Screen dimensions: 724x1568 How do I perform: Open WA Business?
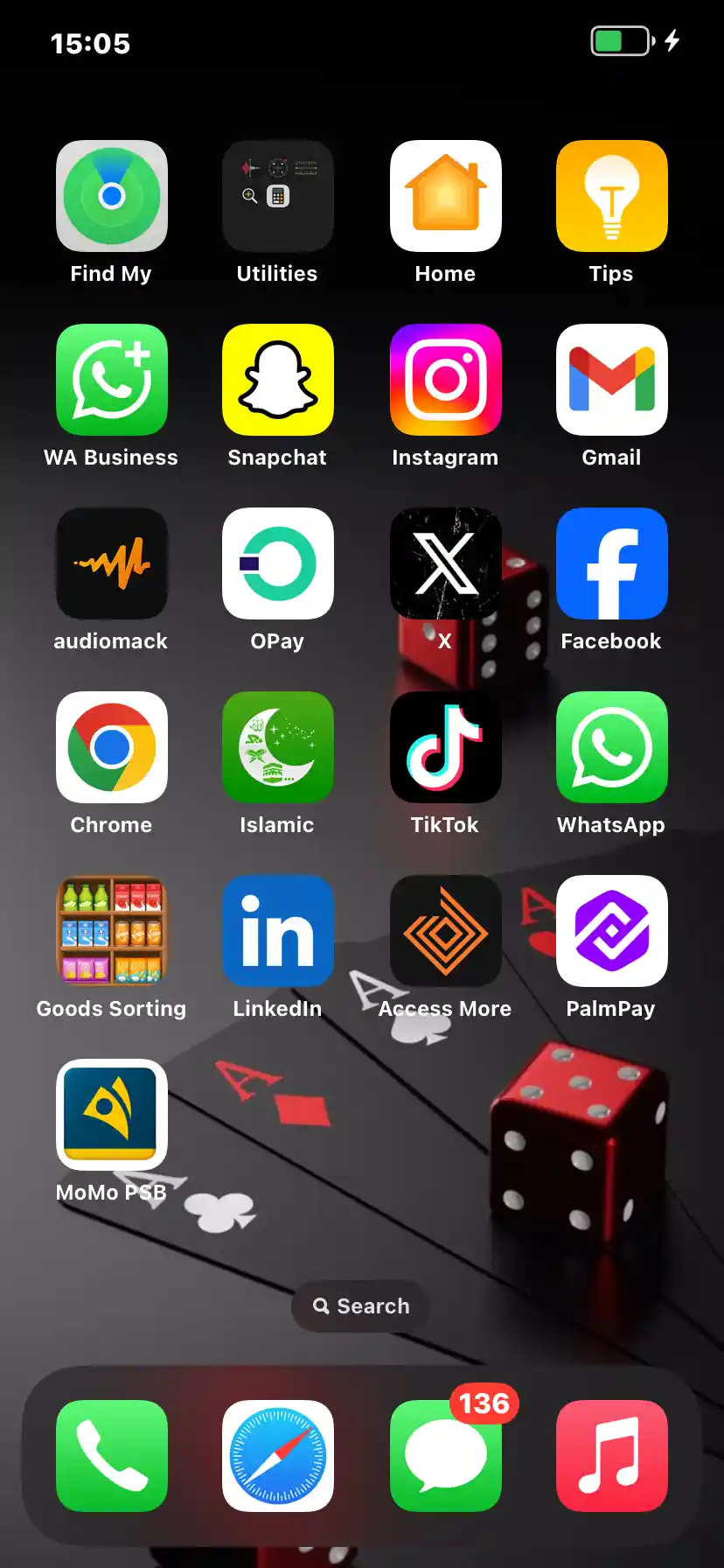(x=111, y=380)
